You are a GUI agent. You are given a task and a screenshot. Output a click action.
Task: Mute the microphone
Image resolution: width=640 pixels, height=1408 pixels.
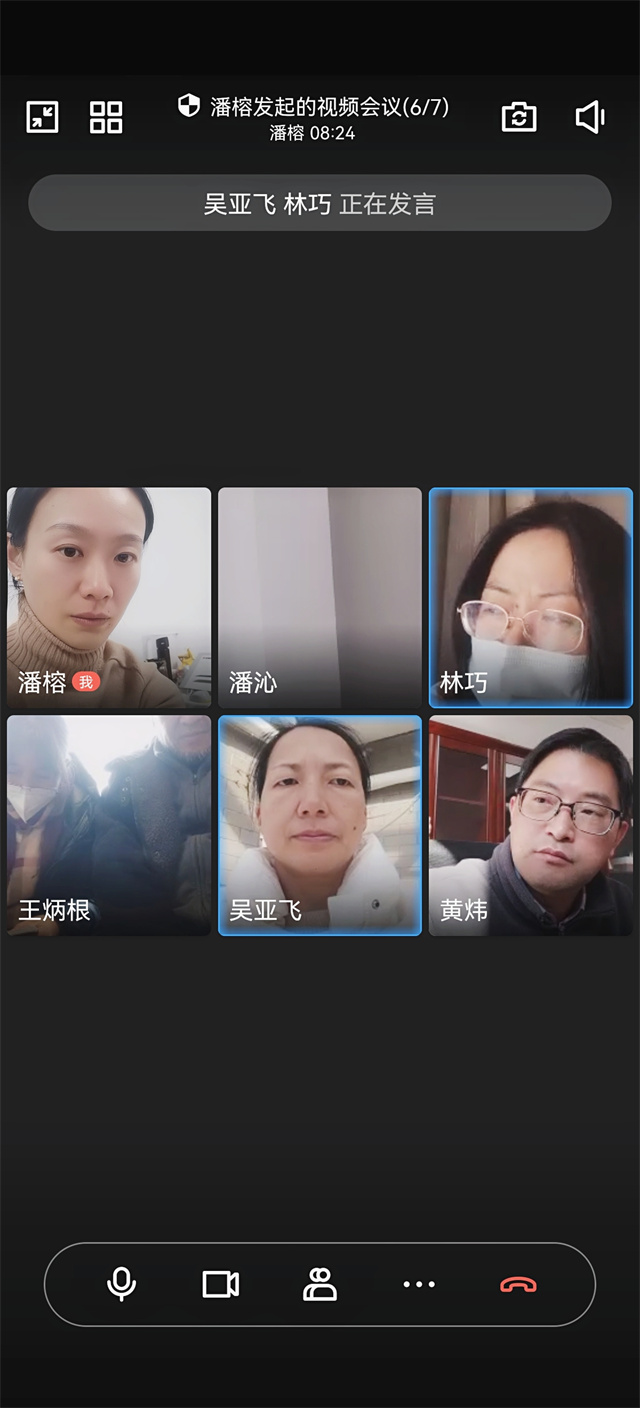click(121, 1284)
